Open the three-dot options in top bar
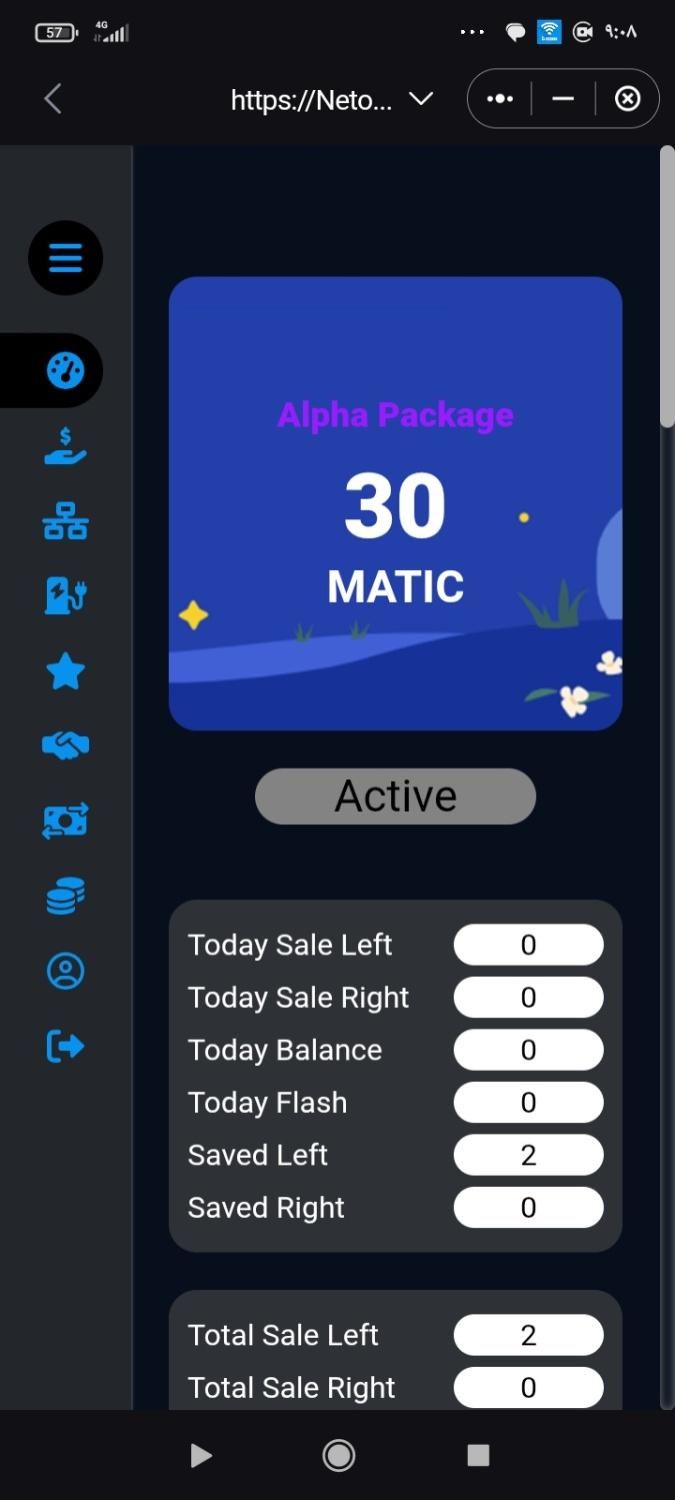This screenshot has height=1500, width=675. point(499,99)
